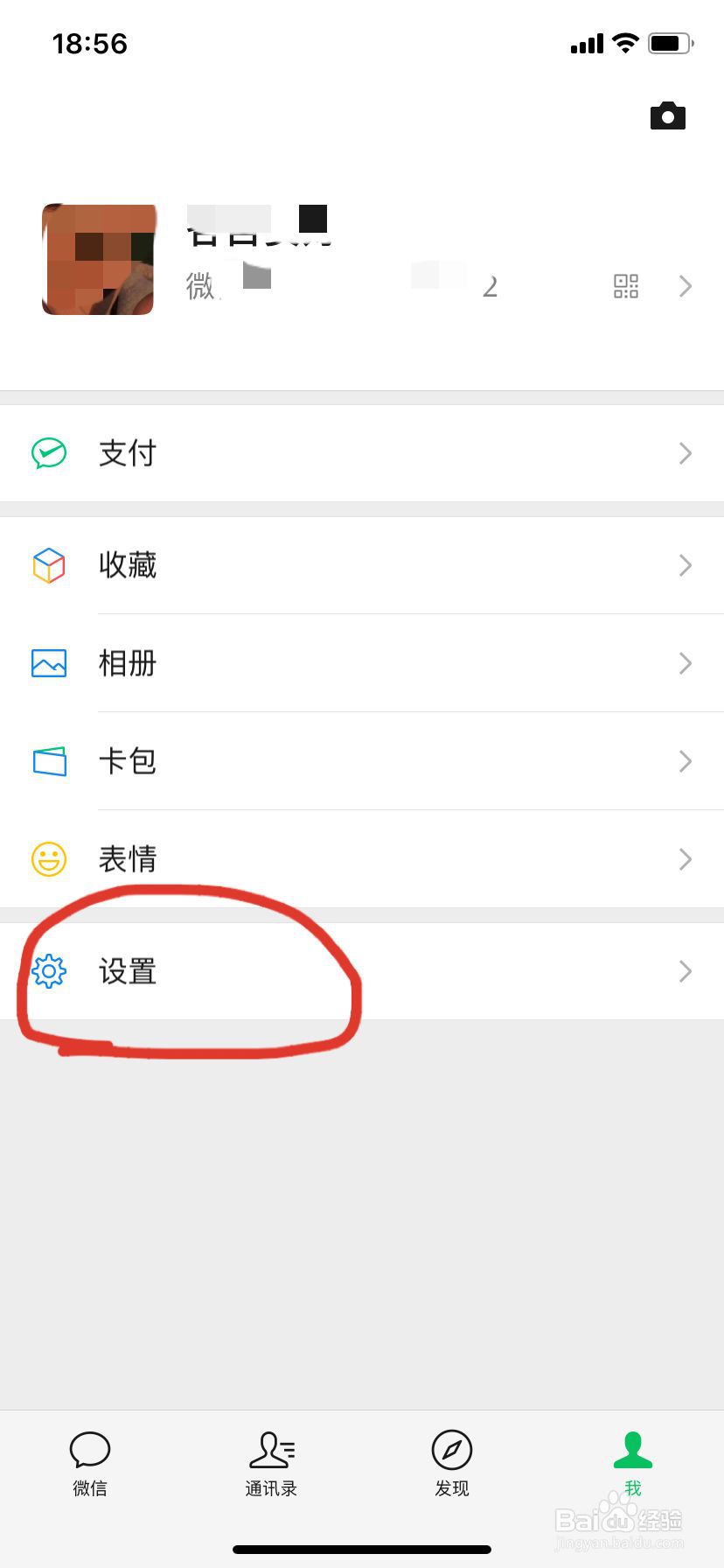724x1568 pixels.
Task: Open Settings via the gear icon
Action: pyautogui.click(x=50, y=971)
